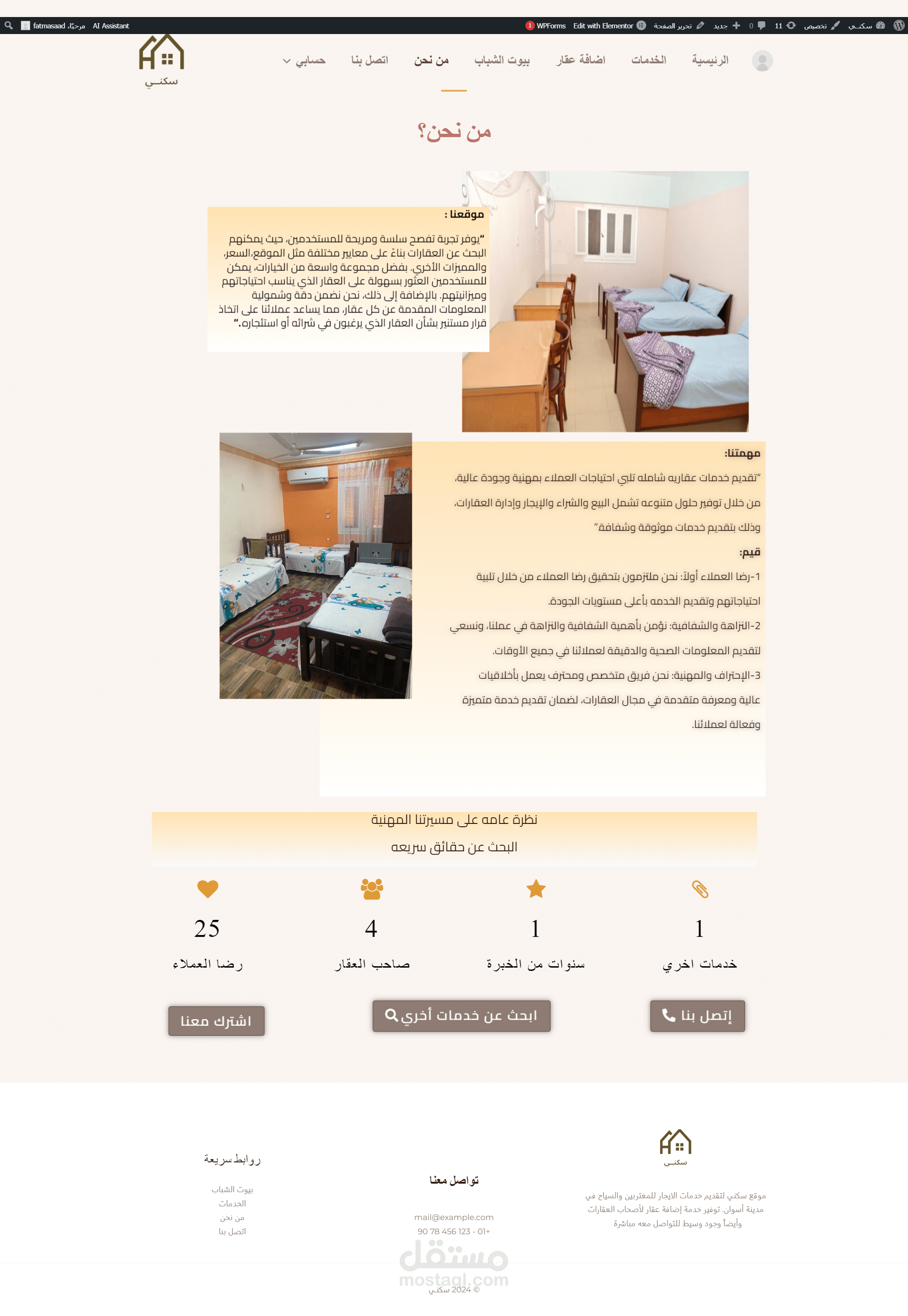
Task: Open the admin bar search icon
Action: point(9,26)
